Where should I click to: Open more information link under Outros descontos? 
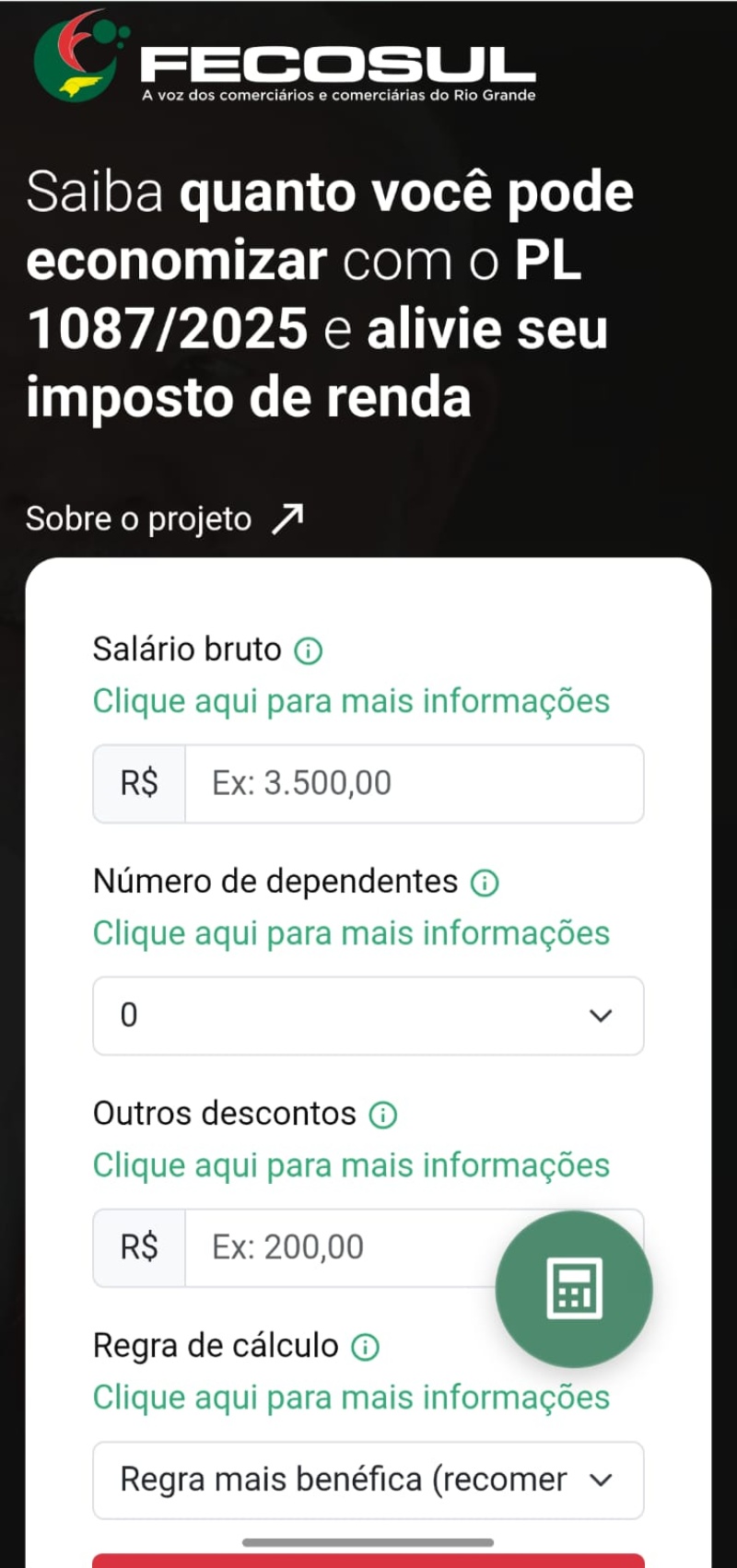[351, 1165]
